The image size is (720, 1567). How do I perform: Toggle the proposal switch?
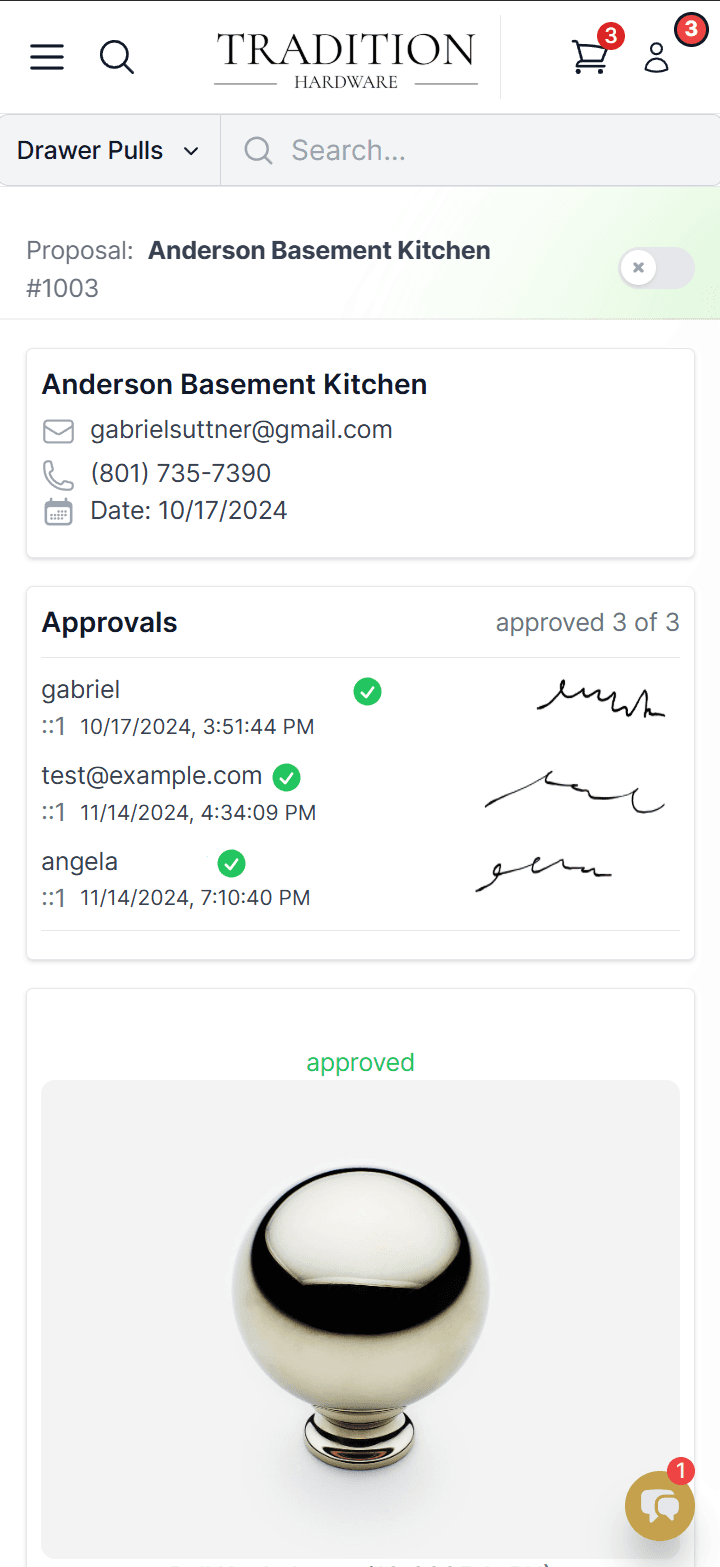click(x=656, y=268)
